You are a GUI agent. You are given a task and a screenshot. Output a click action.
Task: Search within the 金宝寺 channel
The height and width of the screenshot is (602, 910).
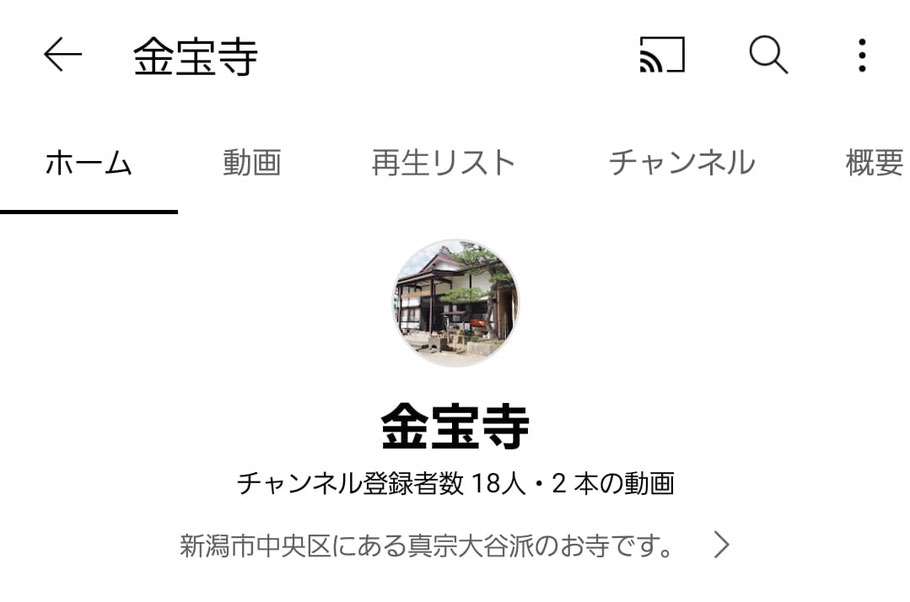click(x=768, y=56)
